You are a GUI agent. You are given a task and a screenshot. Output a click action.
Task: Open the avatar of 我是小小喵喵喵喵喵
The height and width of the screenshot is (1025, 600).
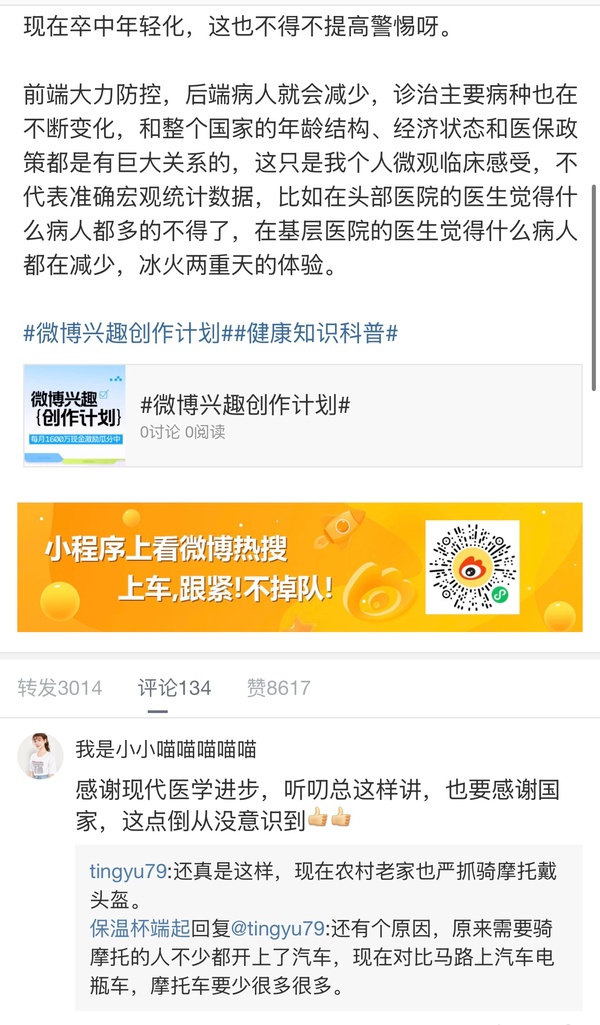pyautogui.click(x=41, y=755)
